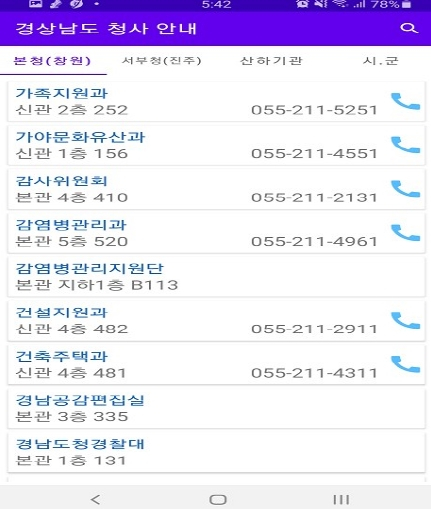Open the 감염병관리지원단 row
431x509 pixels.
(x=216, y=277)
